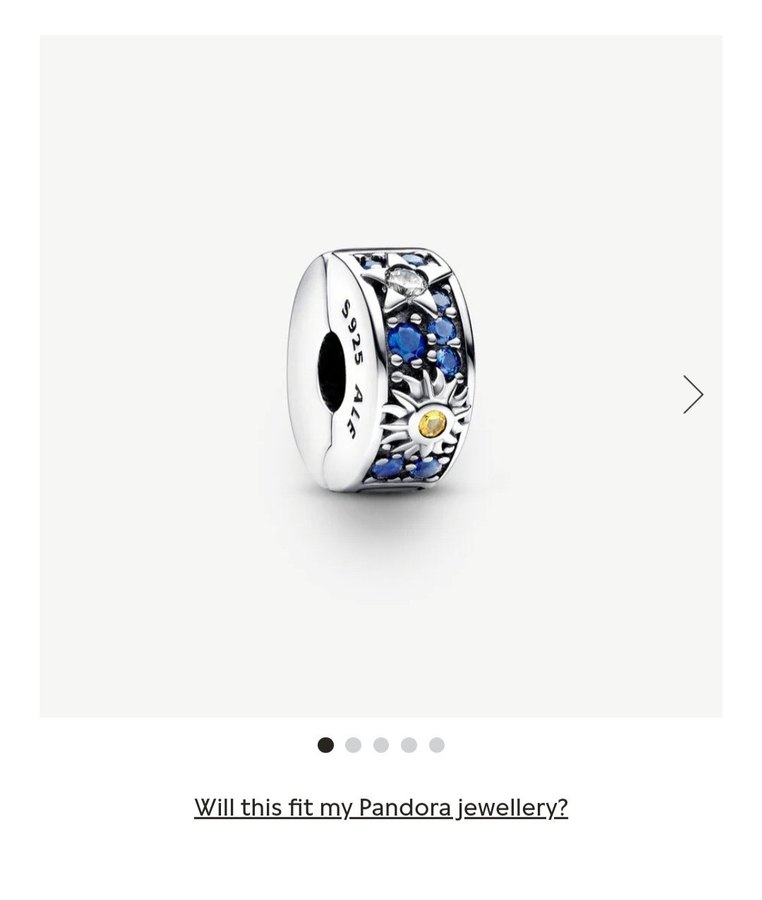Jump to the second image dot
Image resolution: width=762 pixels, height=900 pixels.
point(353,745)
